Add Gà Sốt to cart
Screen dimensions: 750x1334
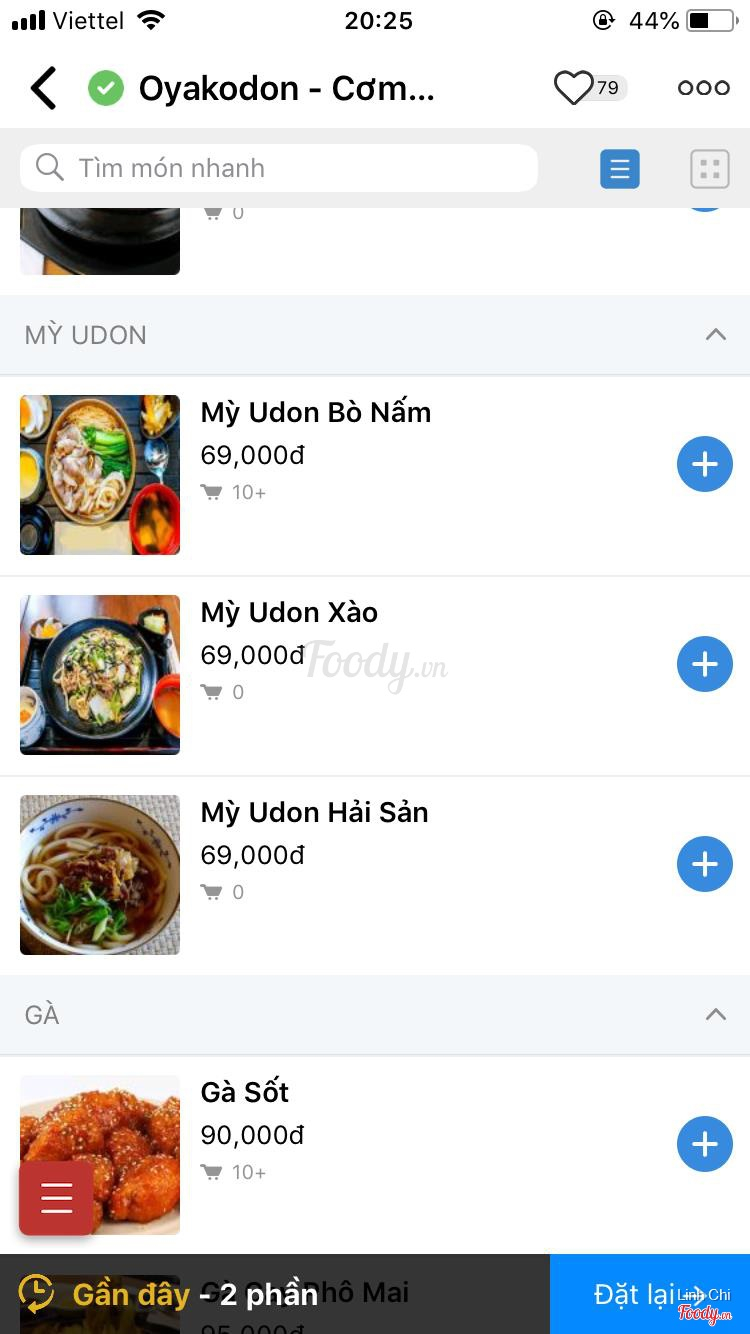click(705, 1144)
